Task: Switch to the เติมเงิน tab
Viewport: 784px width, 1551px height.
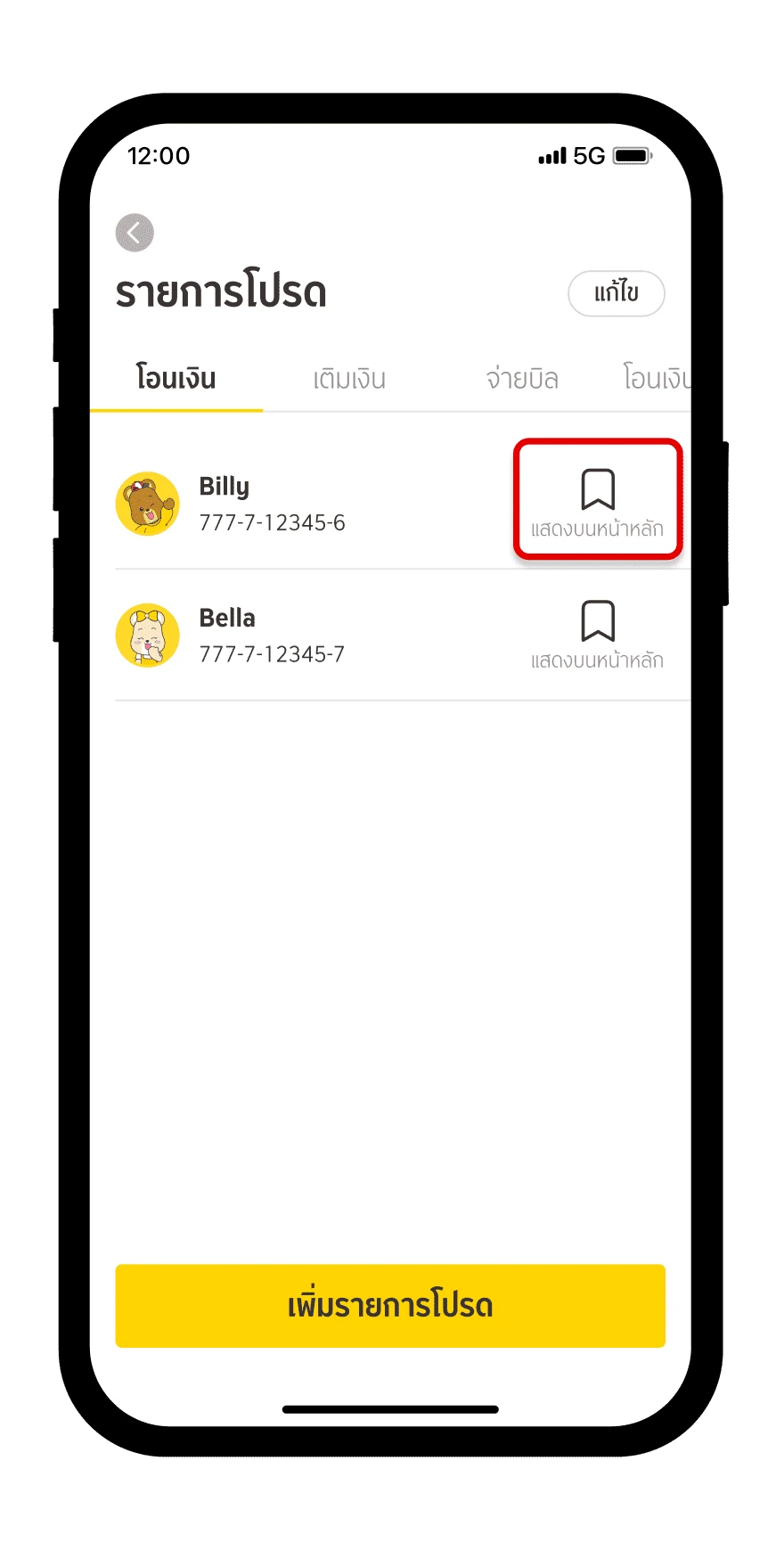Action: pos(349,379)
